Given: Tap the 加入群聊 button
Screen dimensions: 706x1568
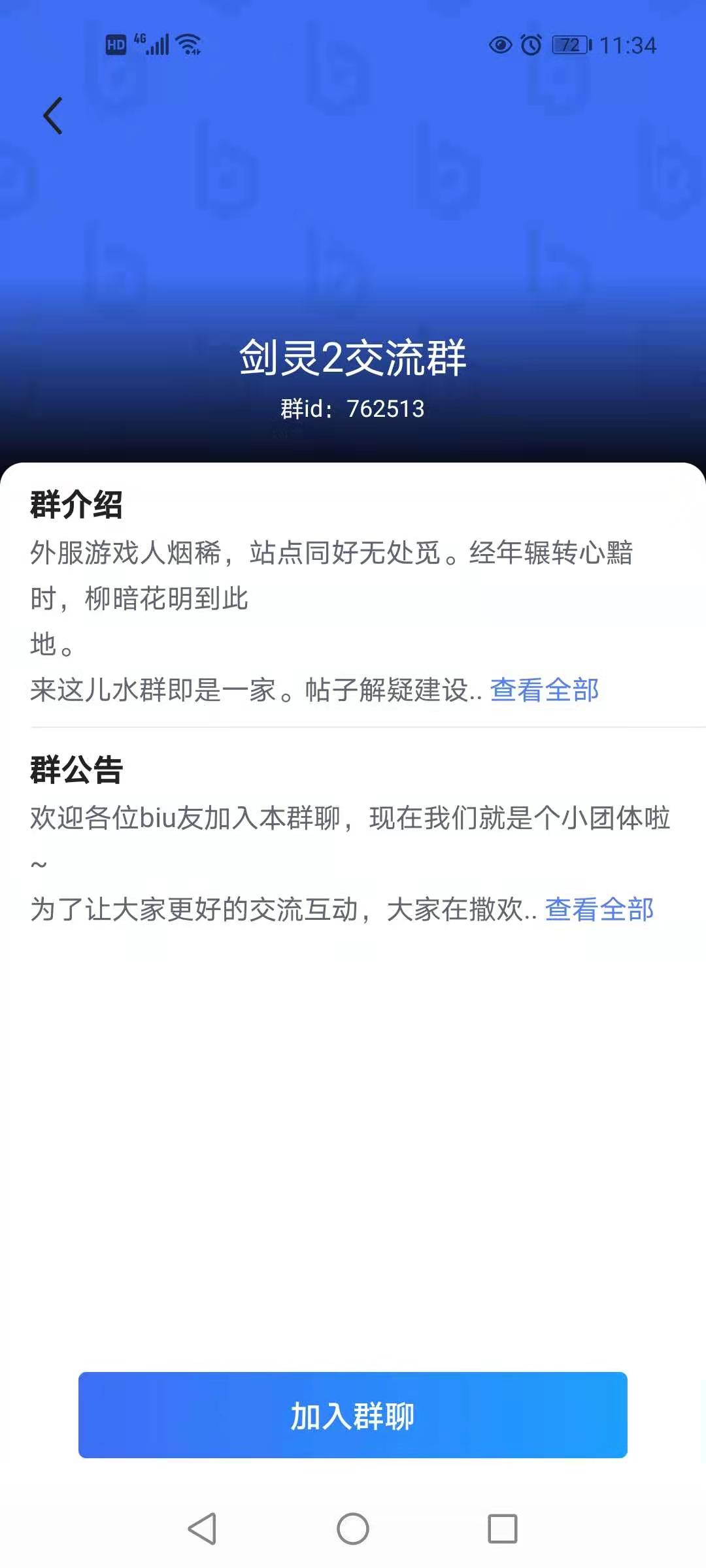Looking at the screenshot, I should [353, 1415].
